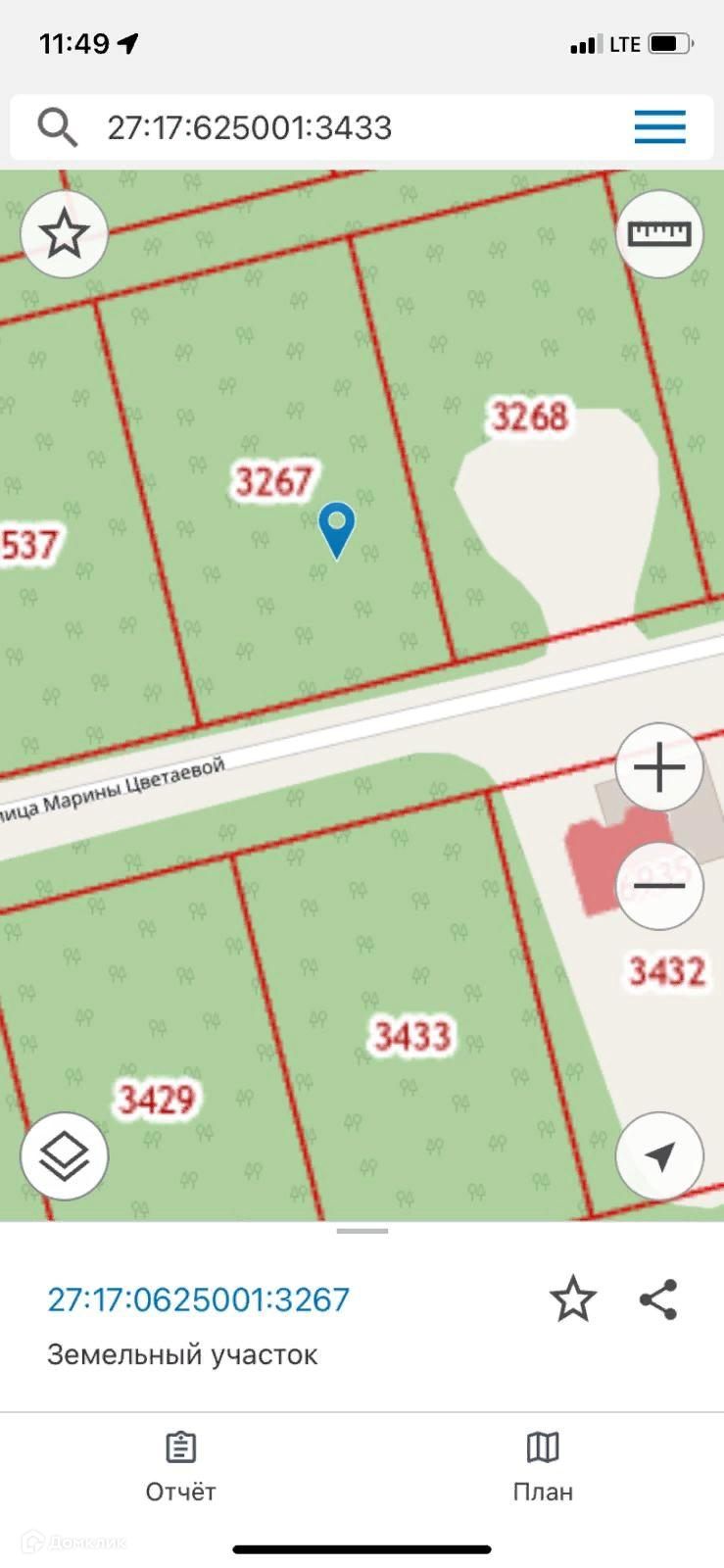Open the hamburger menu
The height and width of the screenshot is (1568, 724).
pyautogui.click(x=659, y=127)
